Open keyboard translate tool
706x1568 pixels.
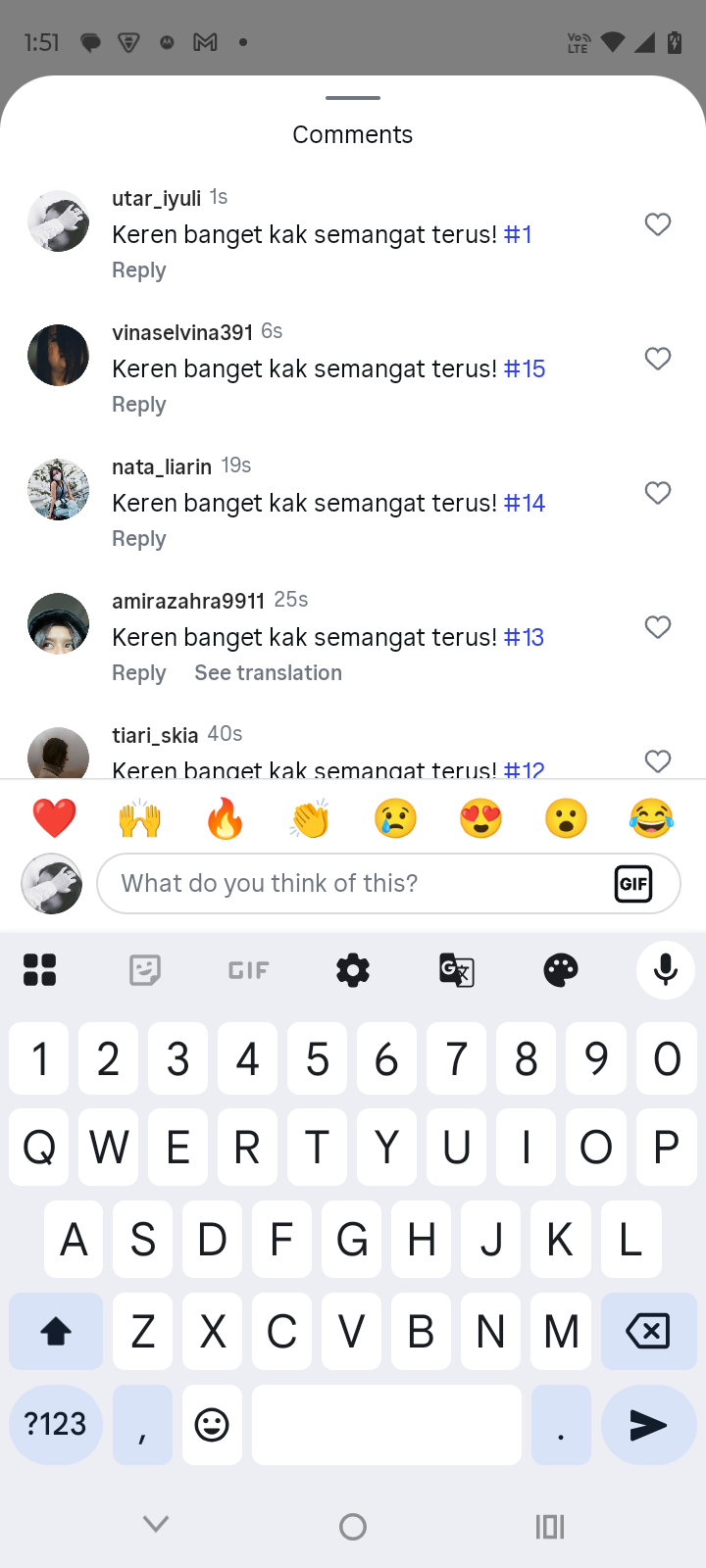[x=457, y=970]
